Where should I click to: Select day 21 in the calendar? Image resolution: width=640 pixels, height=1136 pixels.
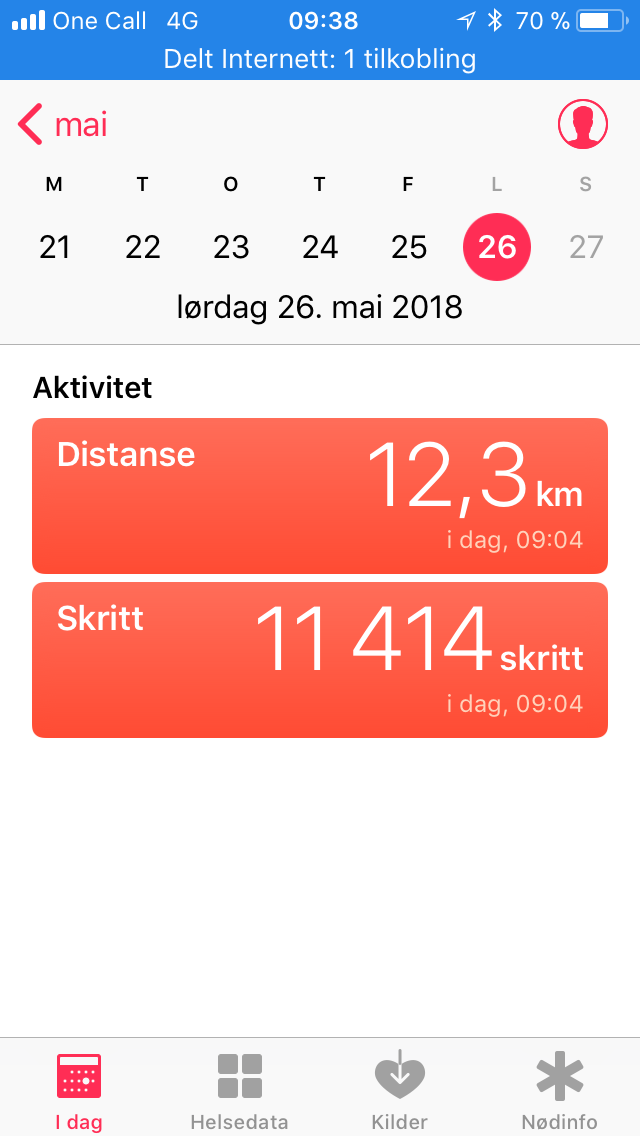(55, 247)
